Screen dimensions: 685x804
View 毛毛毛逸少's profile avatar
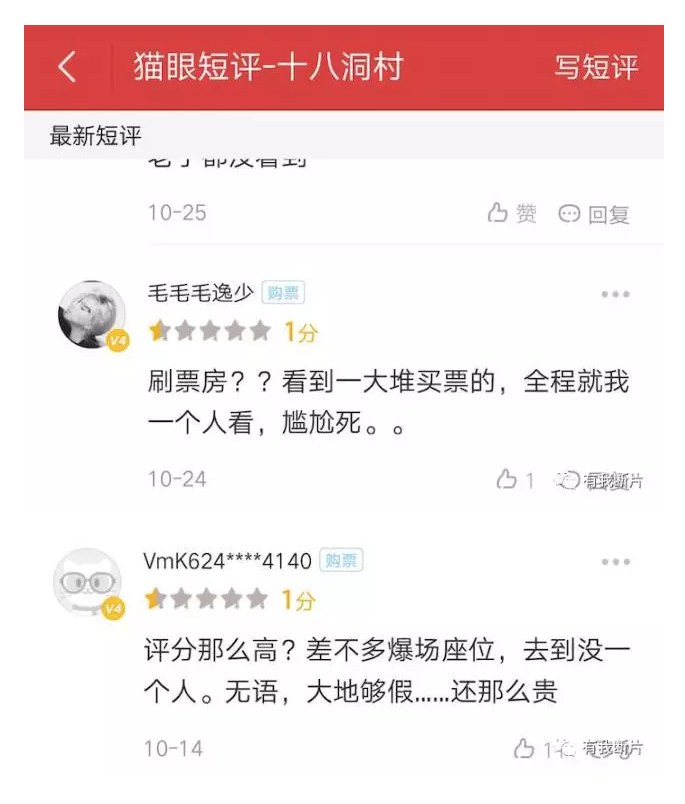92,314
